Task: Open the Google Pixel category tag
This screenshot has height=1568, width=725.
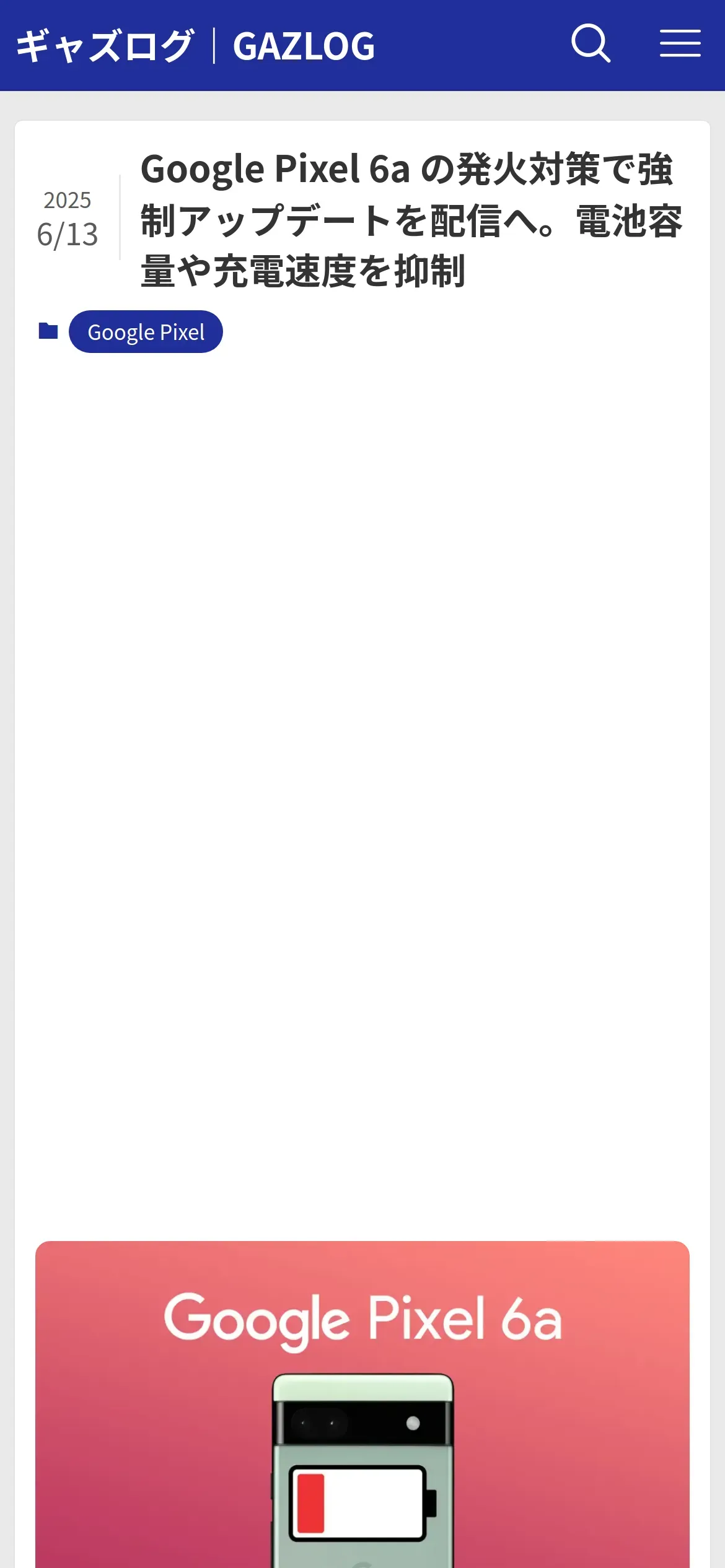Action: tap(146, 332)
